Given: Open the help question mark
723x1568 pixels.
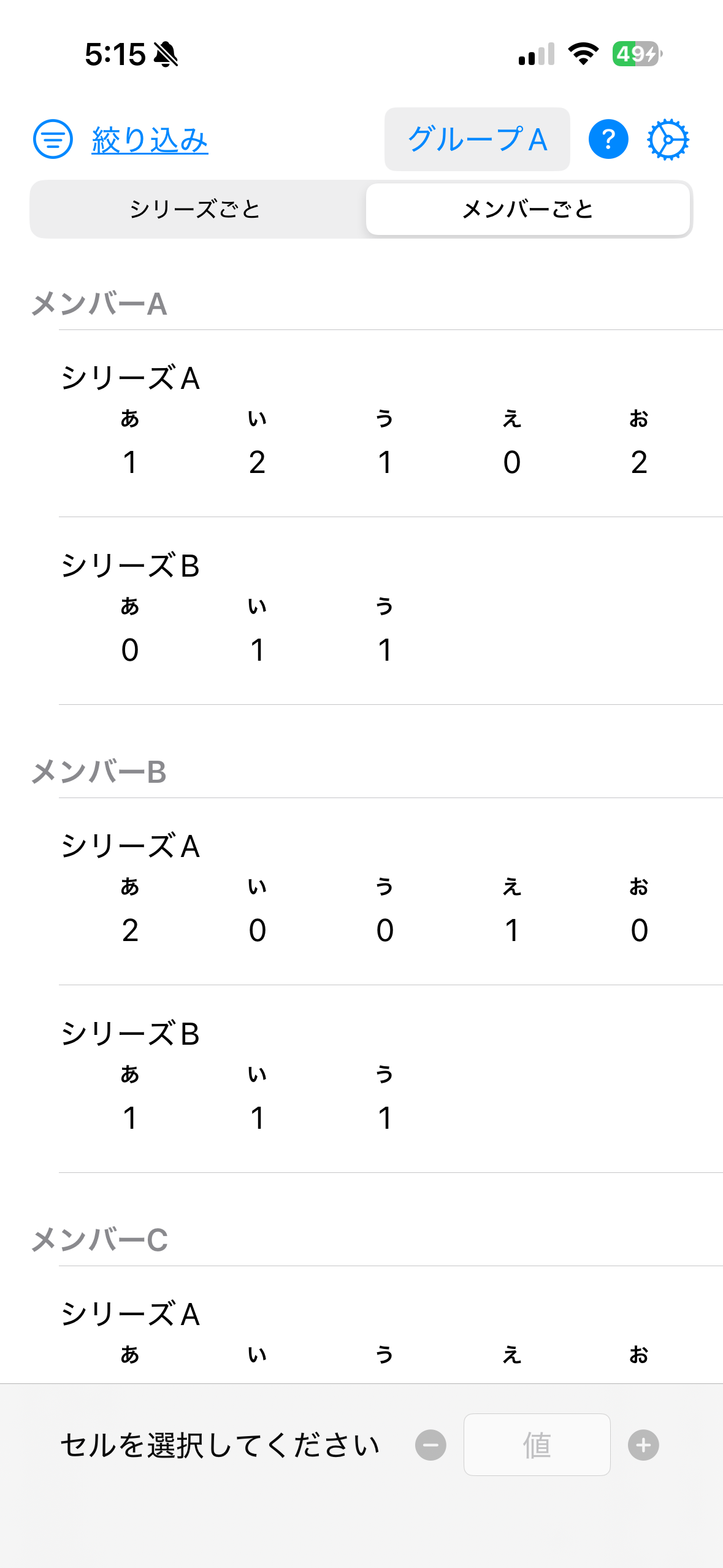Looking at the screenshot, I should (608, 139).
